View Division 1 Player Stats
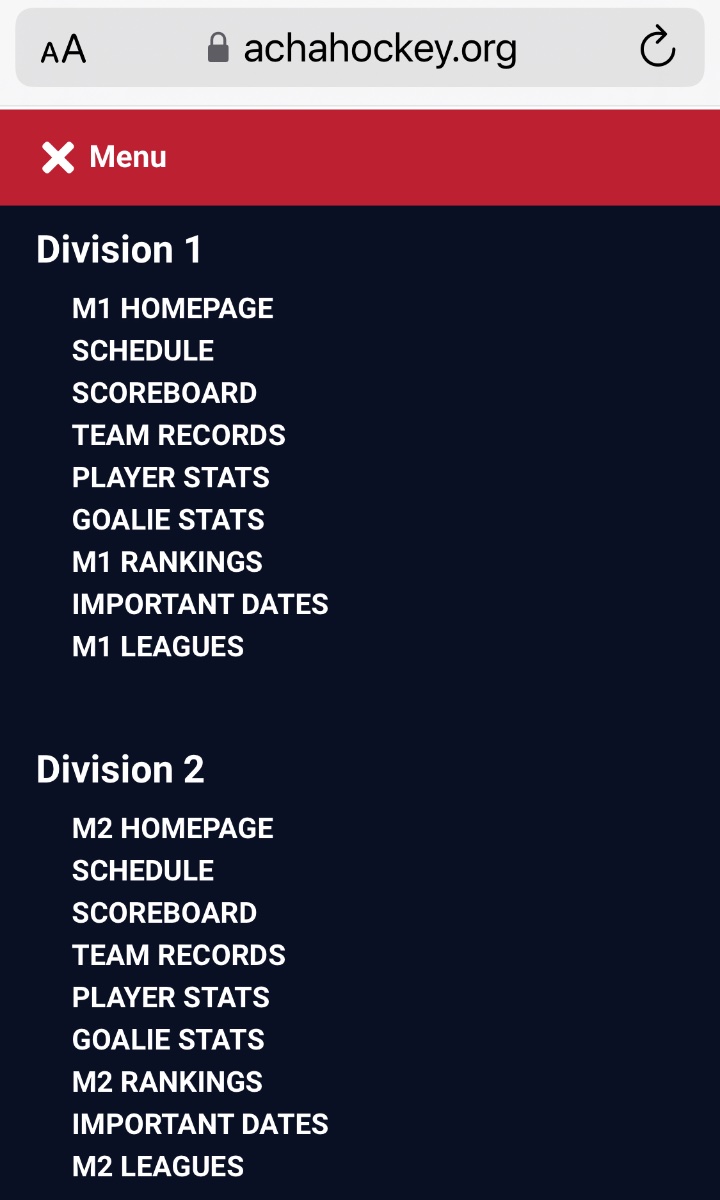 [x=171, y=478]
